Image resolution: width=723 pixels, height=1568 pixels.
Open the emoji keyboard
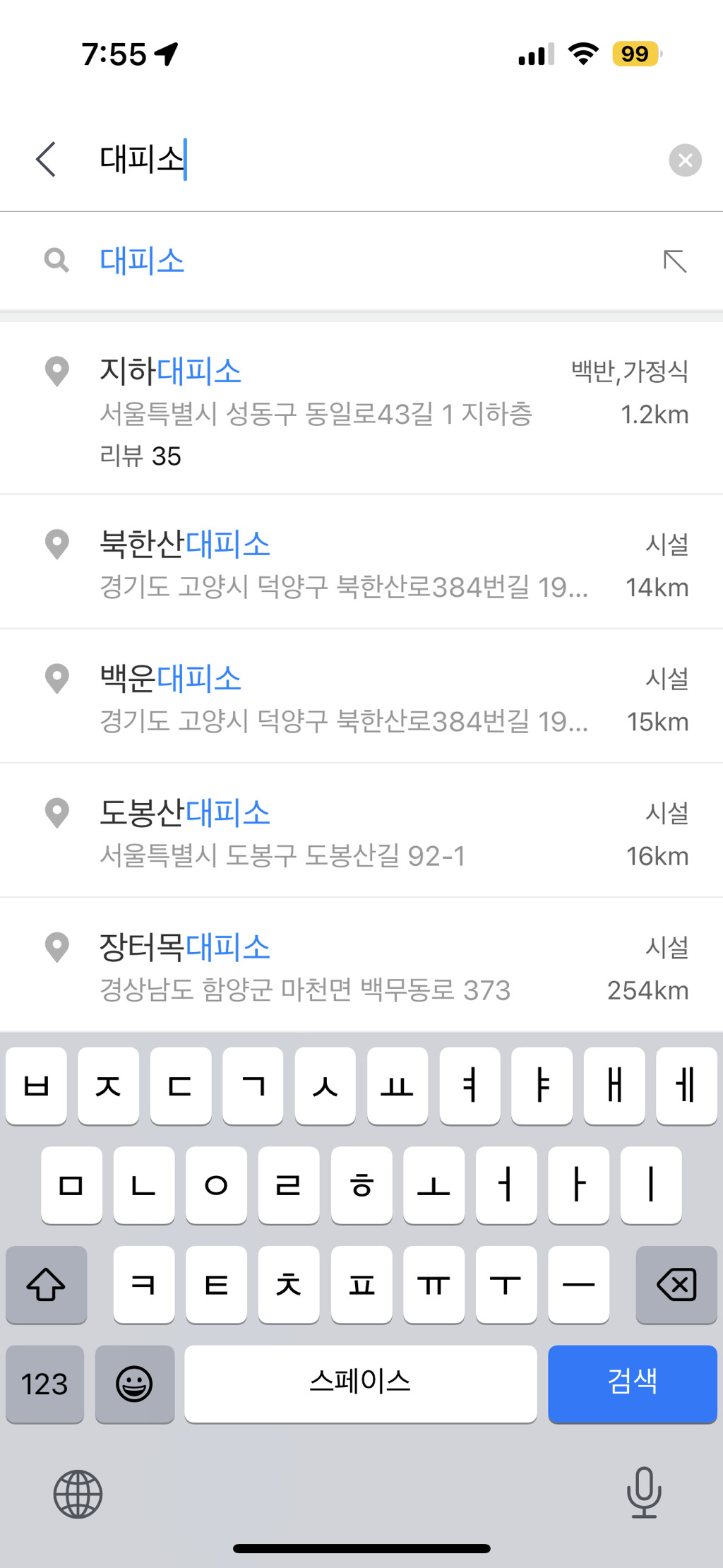coord(134,1383)
